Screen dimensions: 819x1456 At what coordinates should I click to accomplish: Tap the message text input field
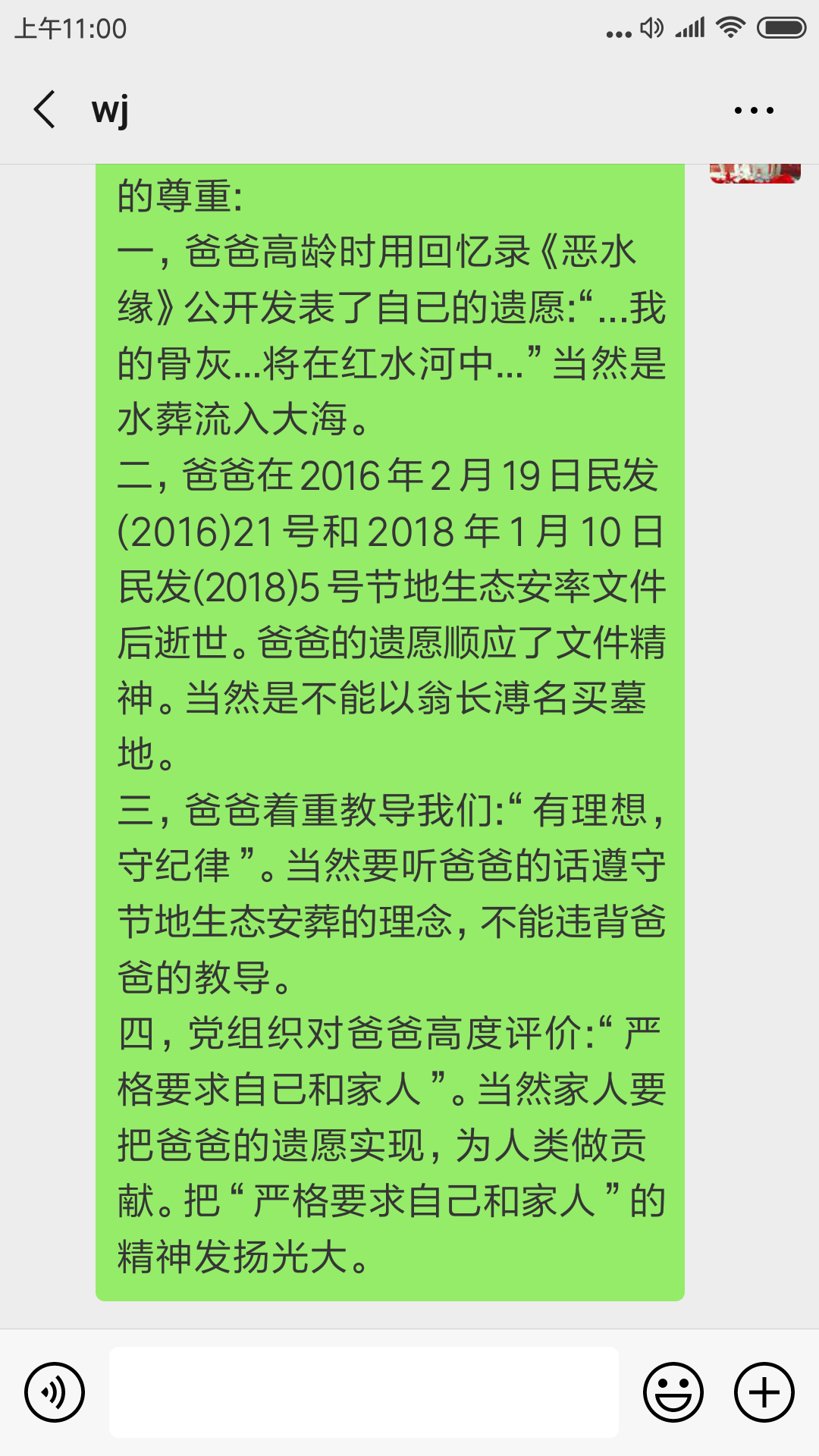(x=364, y=1392)
